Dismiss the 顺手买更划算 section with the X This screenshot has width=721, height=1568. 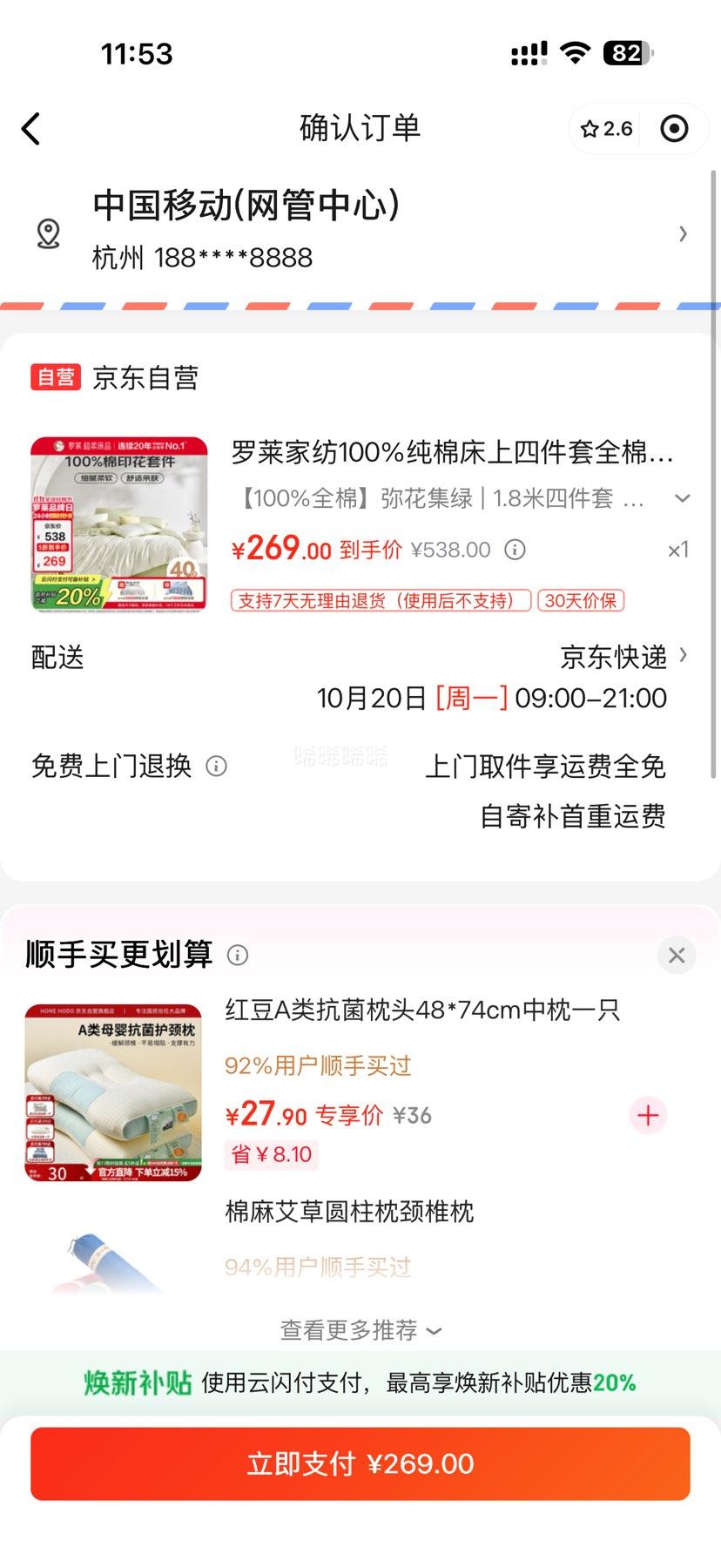677,956
